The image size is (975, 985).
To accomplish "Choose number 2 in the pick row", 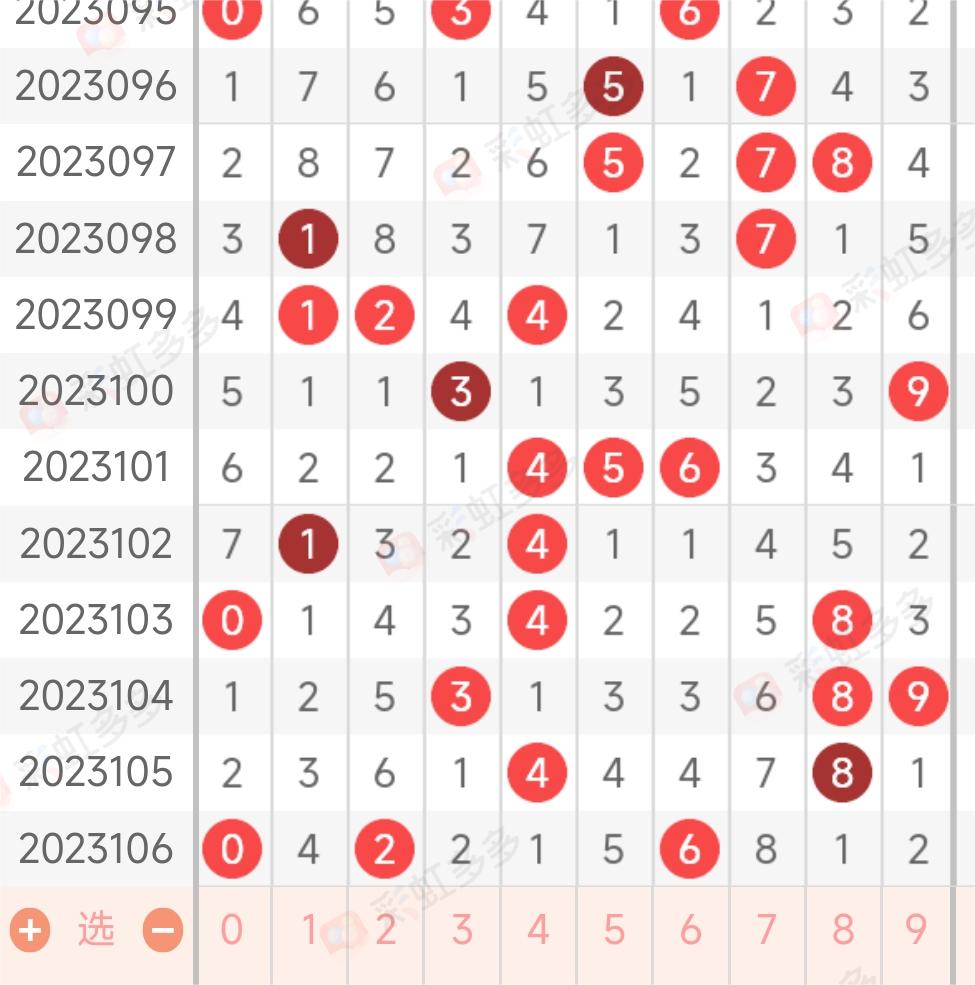I will coord(385,931).
